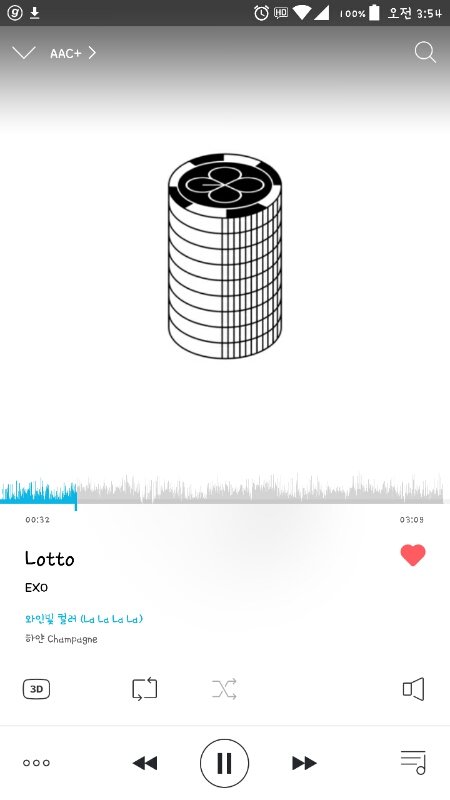Open the three-dot more options menu
This screenshot has width=450, height=800.
[36, 763]
